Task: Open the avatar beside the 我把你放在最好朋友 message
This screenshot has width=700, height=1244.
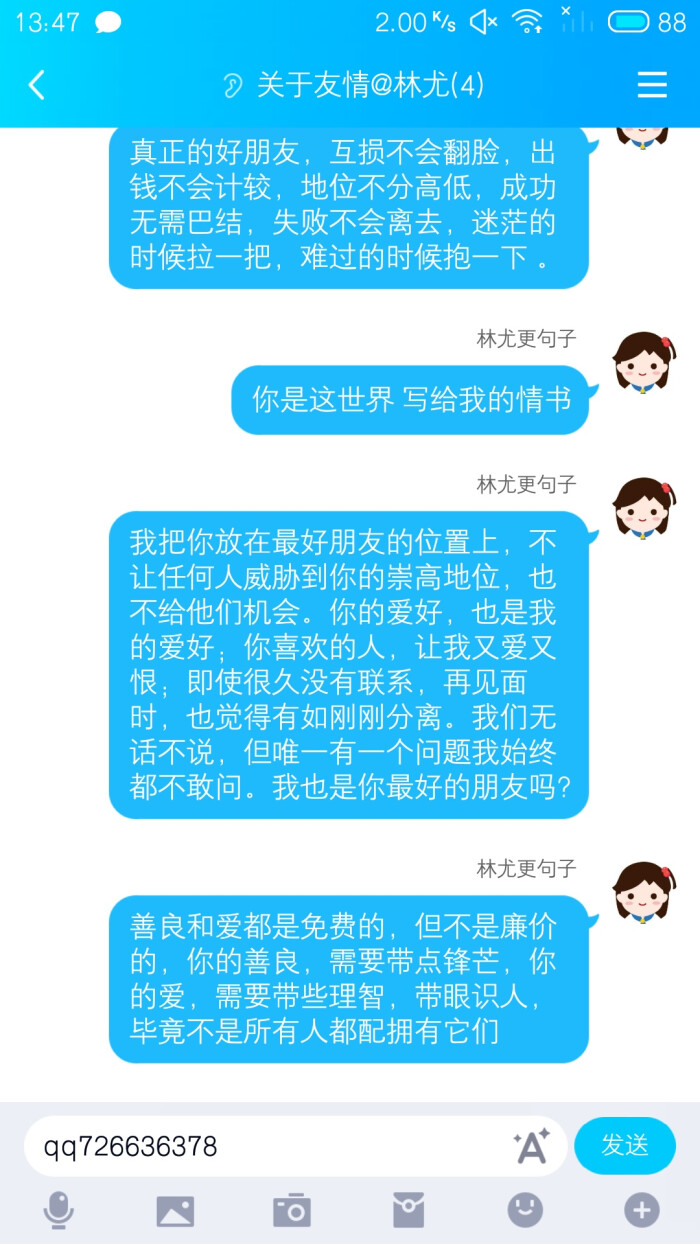Action: point(643,509)
